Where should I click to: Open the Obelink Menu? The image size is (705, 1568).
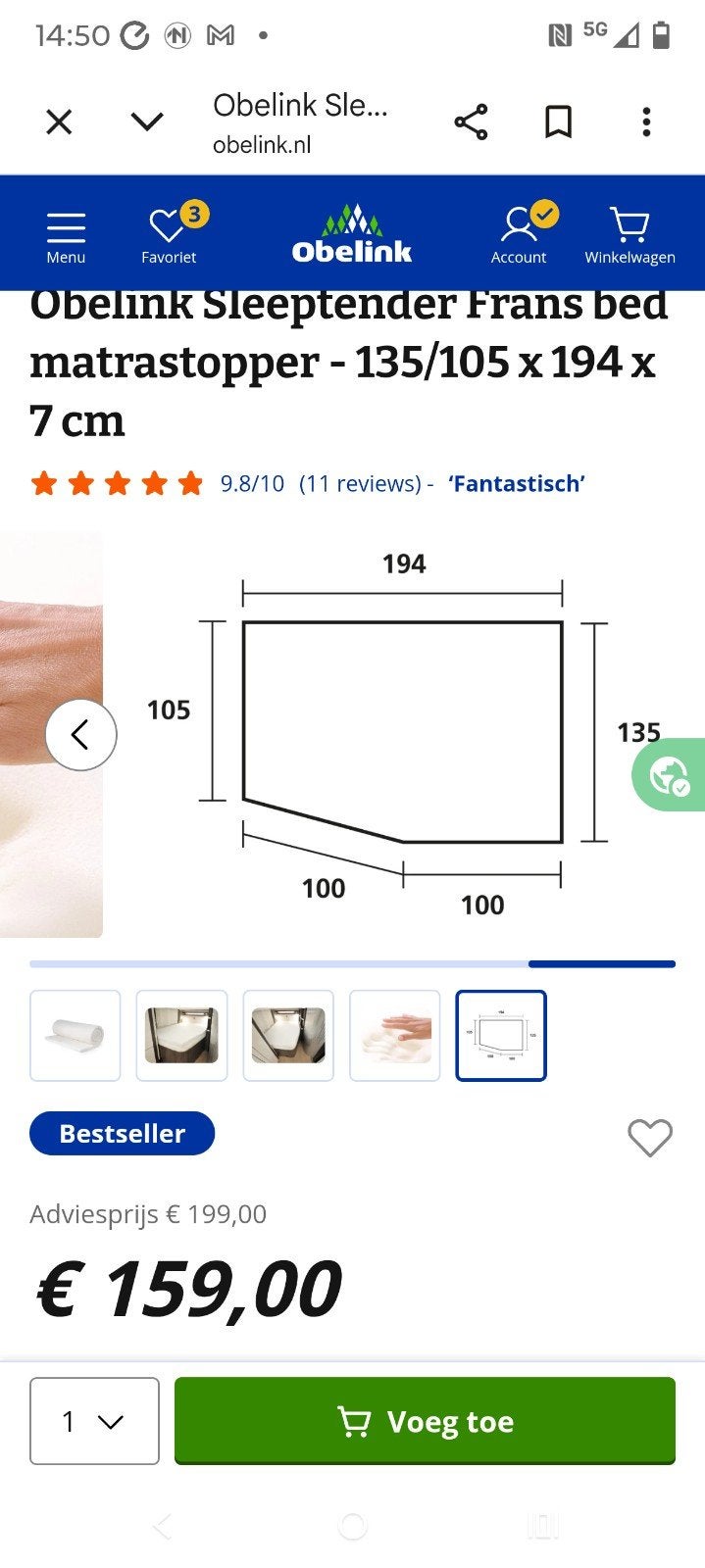[66, 237]
